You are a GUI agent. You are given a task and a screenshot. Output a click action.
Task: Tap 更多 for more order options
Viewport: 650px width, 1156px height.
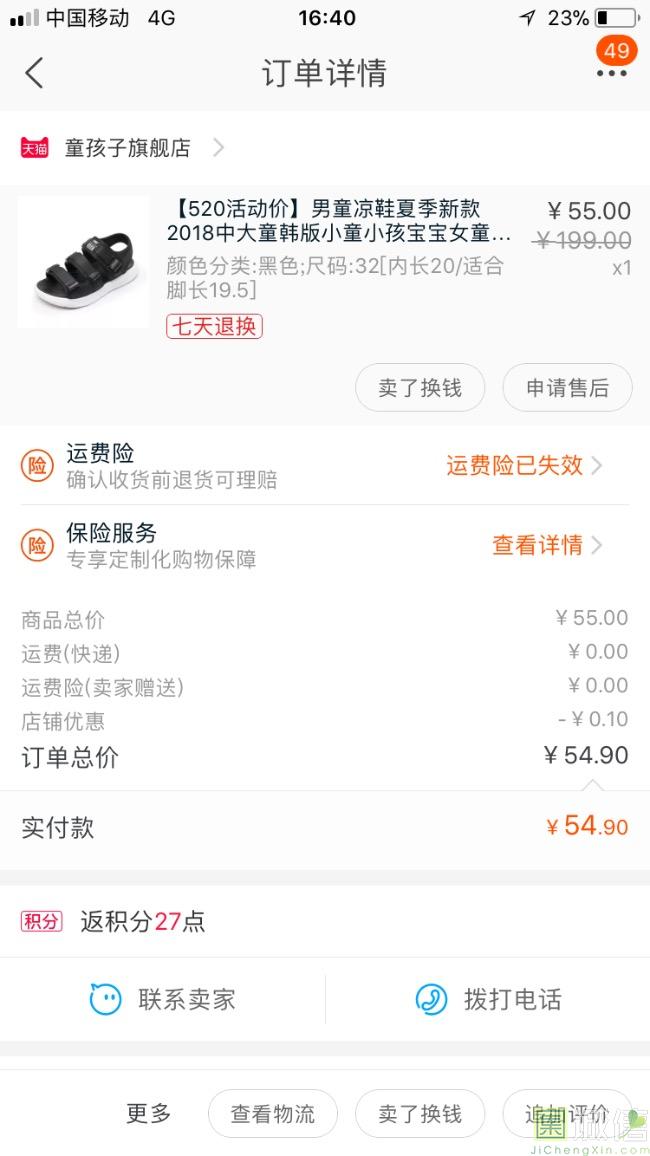pos(149,1113)
